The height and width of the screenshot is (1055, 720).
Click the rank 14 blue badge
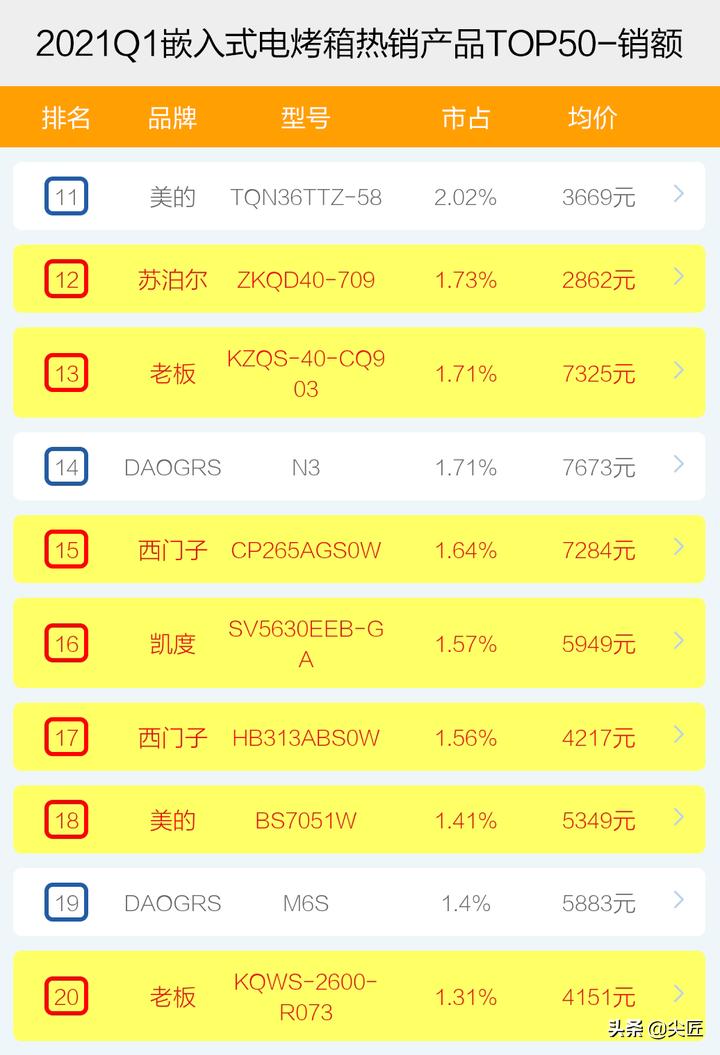[66, 466]
